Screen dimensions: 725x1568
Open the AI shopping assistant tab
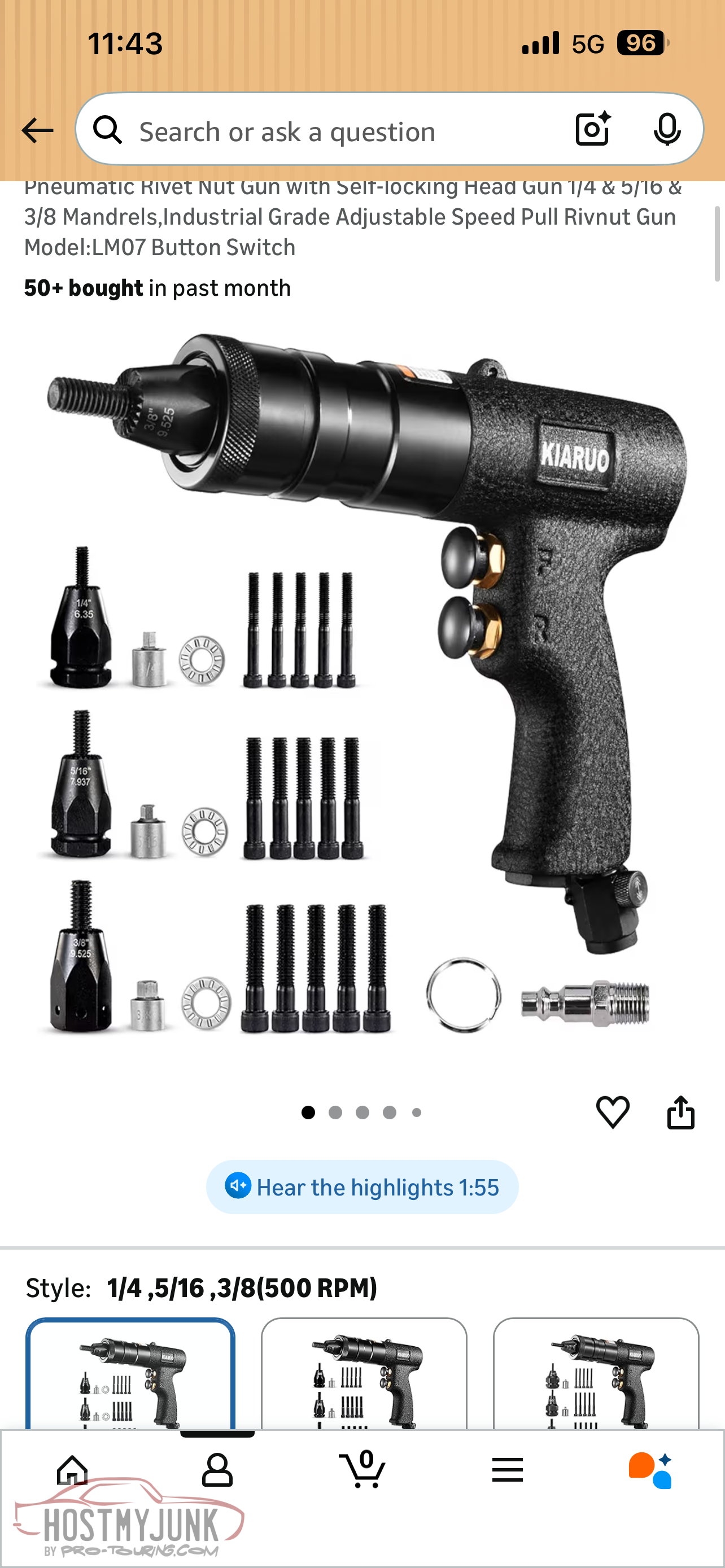tap(652, 1470)
